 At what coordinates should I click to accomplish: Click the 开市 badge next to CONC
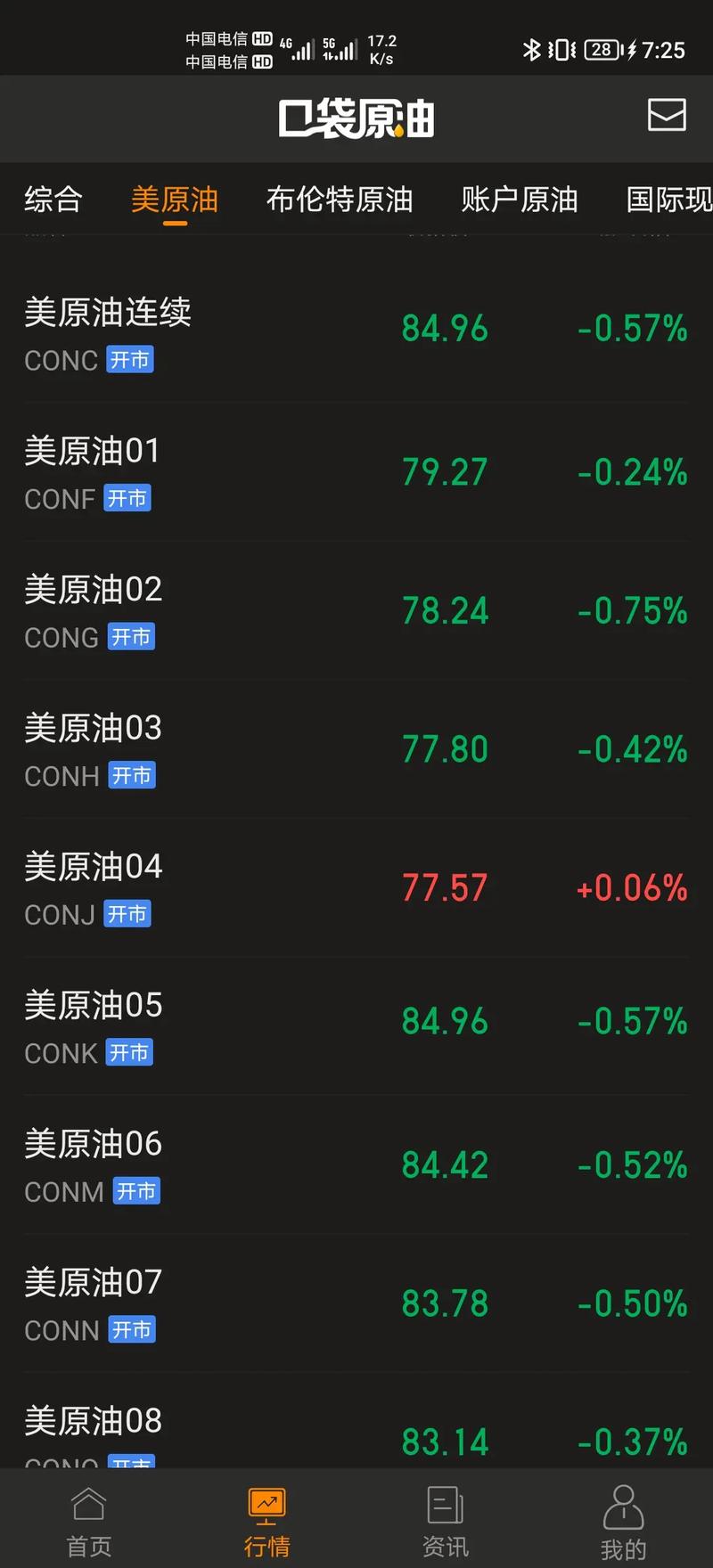[x=130, y=360]
